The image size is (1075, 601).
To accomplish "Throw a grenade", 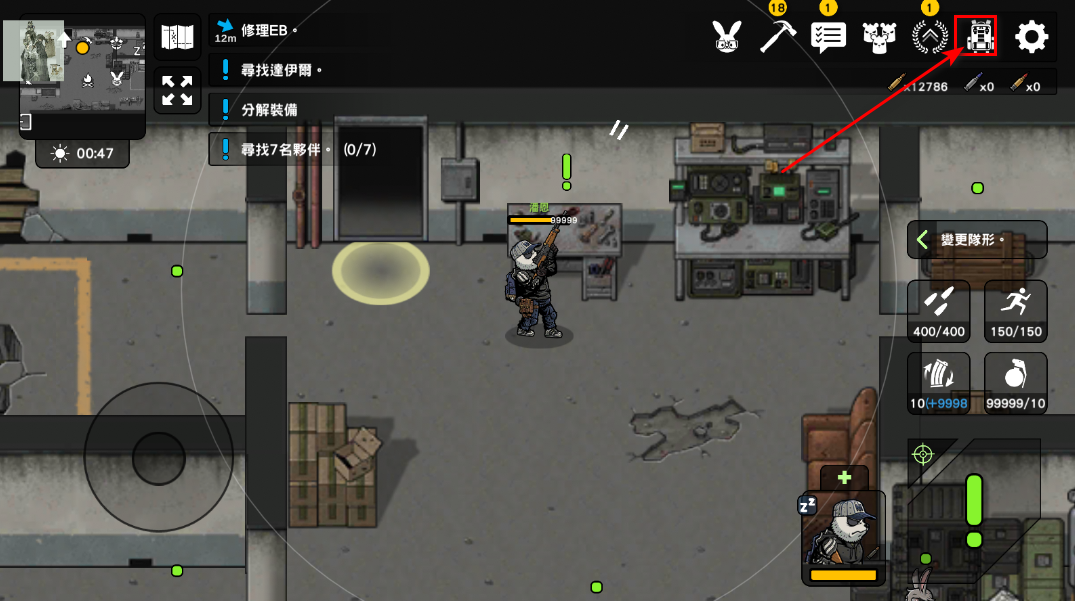I will pyautogui.click(x=1015, y=382).
